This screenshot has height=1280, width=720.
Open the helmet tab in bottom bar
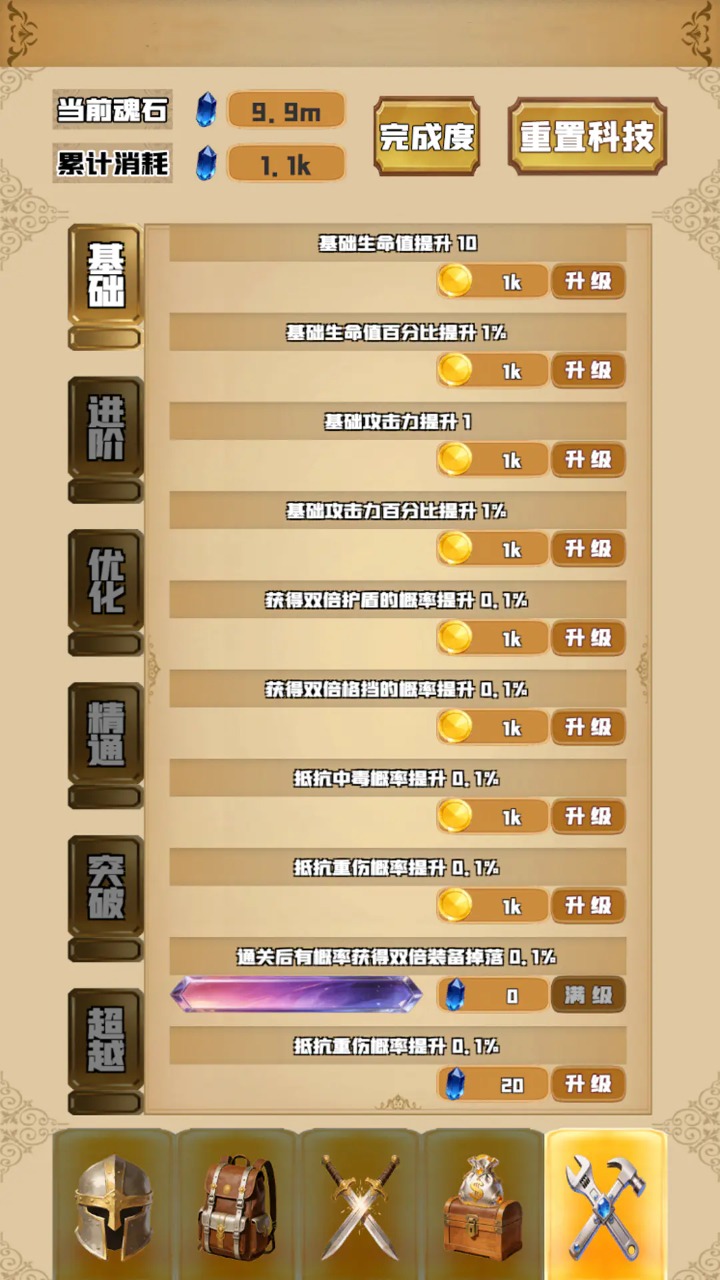(x=113, y=1205)
